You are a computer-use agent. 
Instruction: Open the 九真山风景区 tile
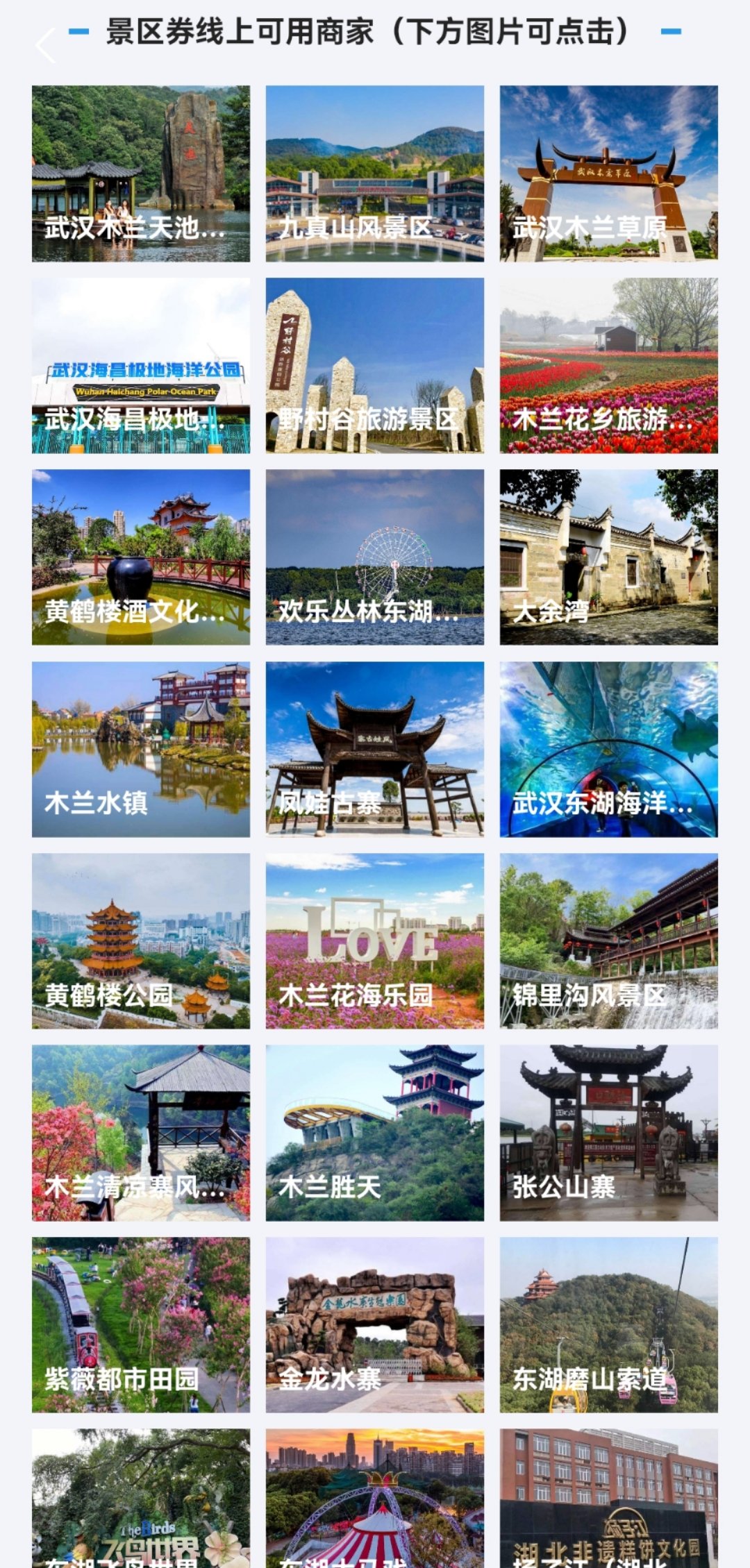point(374,174)
